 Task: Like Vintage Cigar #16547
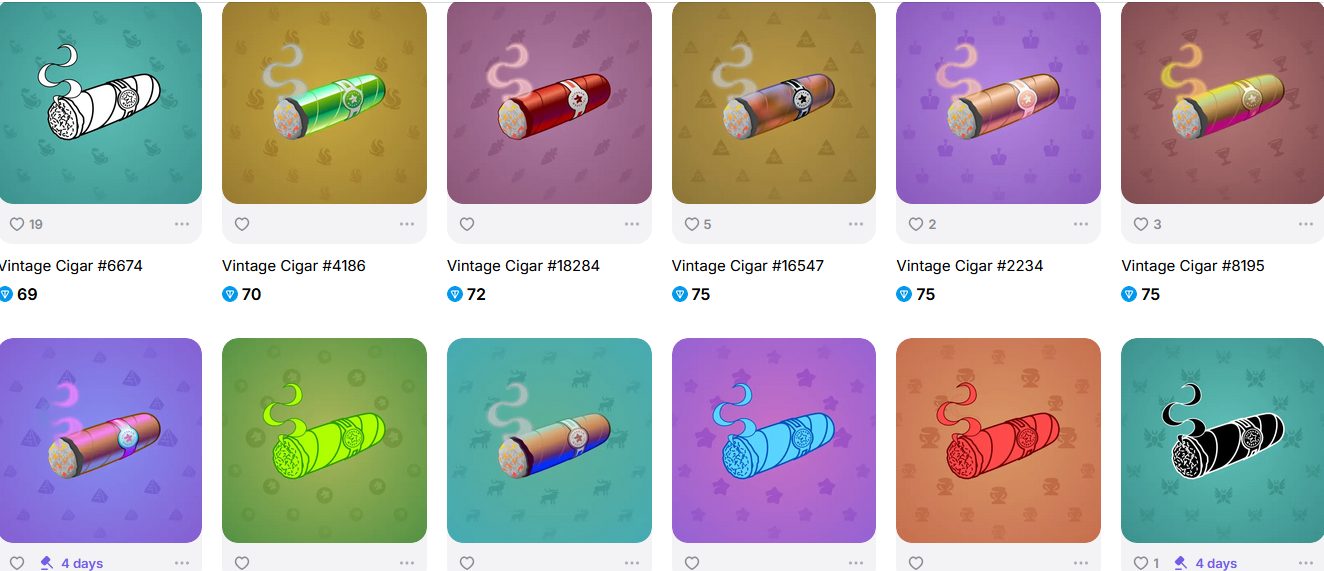(x=692, y=224)
